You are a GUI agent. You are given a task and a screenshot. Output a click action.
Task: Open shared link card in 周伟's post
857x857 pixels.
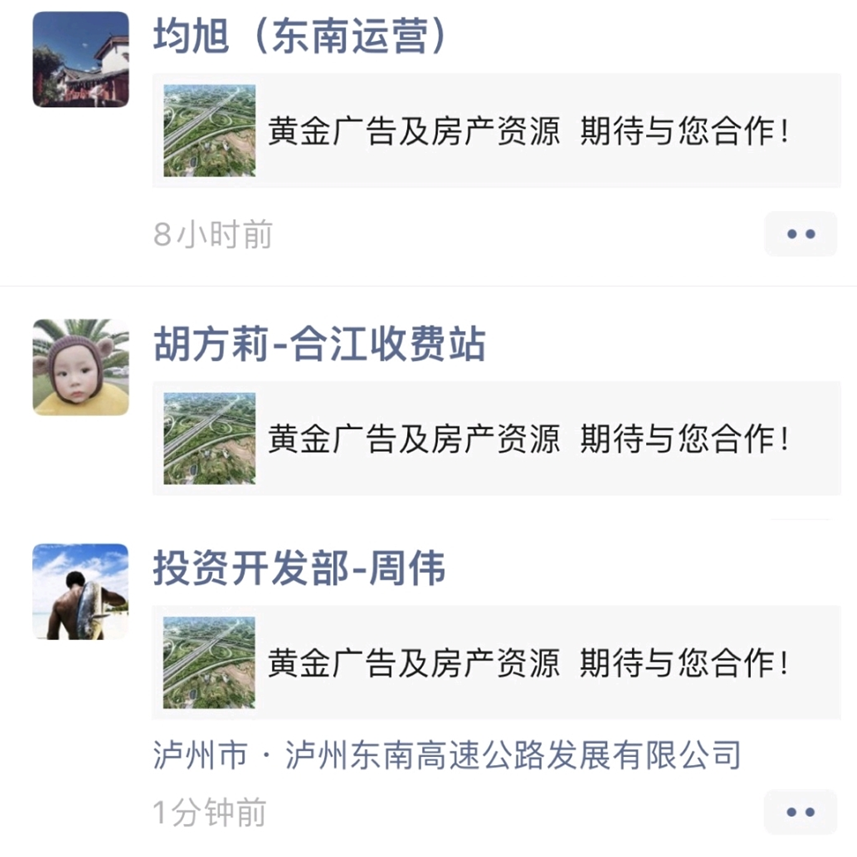[495, 663]
